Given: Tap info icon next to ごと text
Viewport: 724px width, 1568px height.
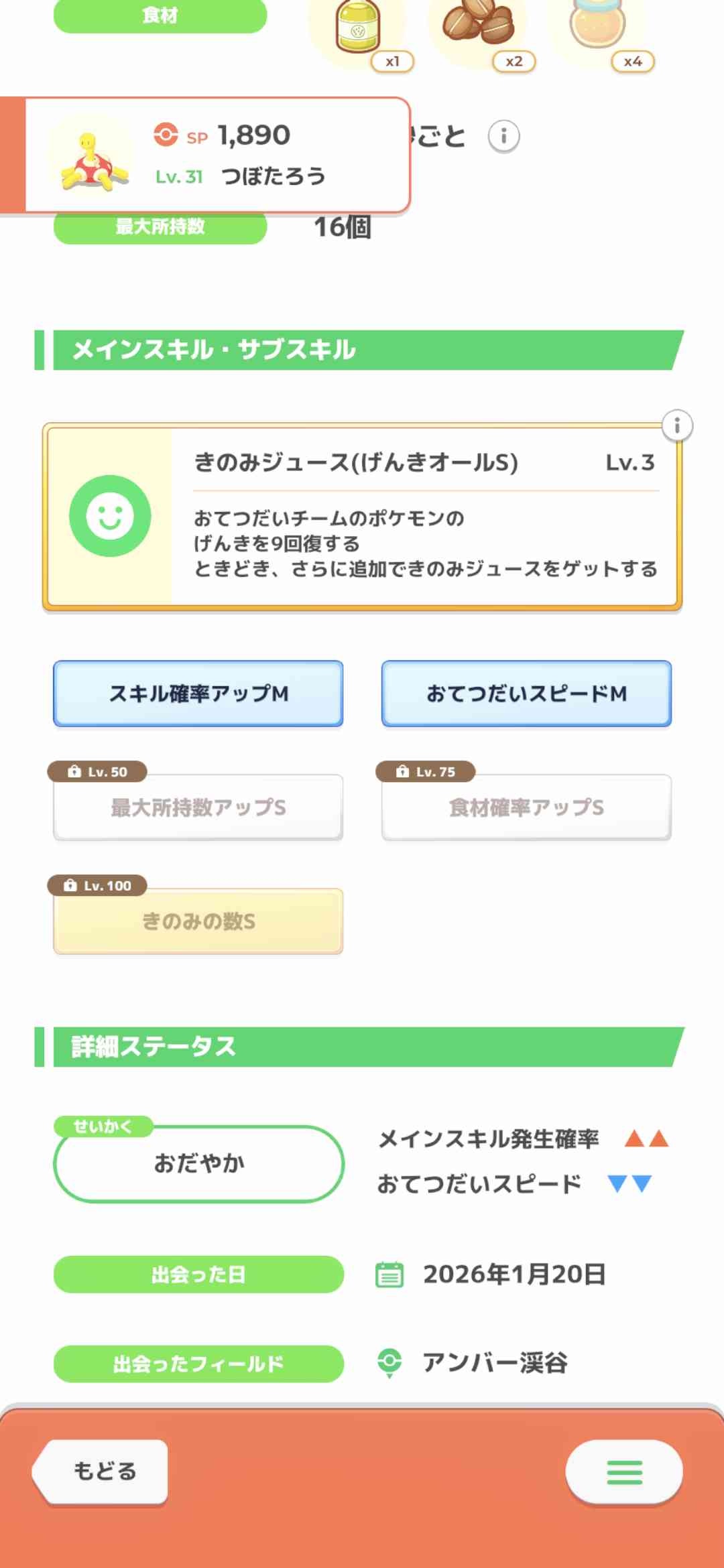Looking at the screenshot, I should click(x=503, y=136).
